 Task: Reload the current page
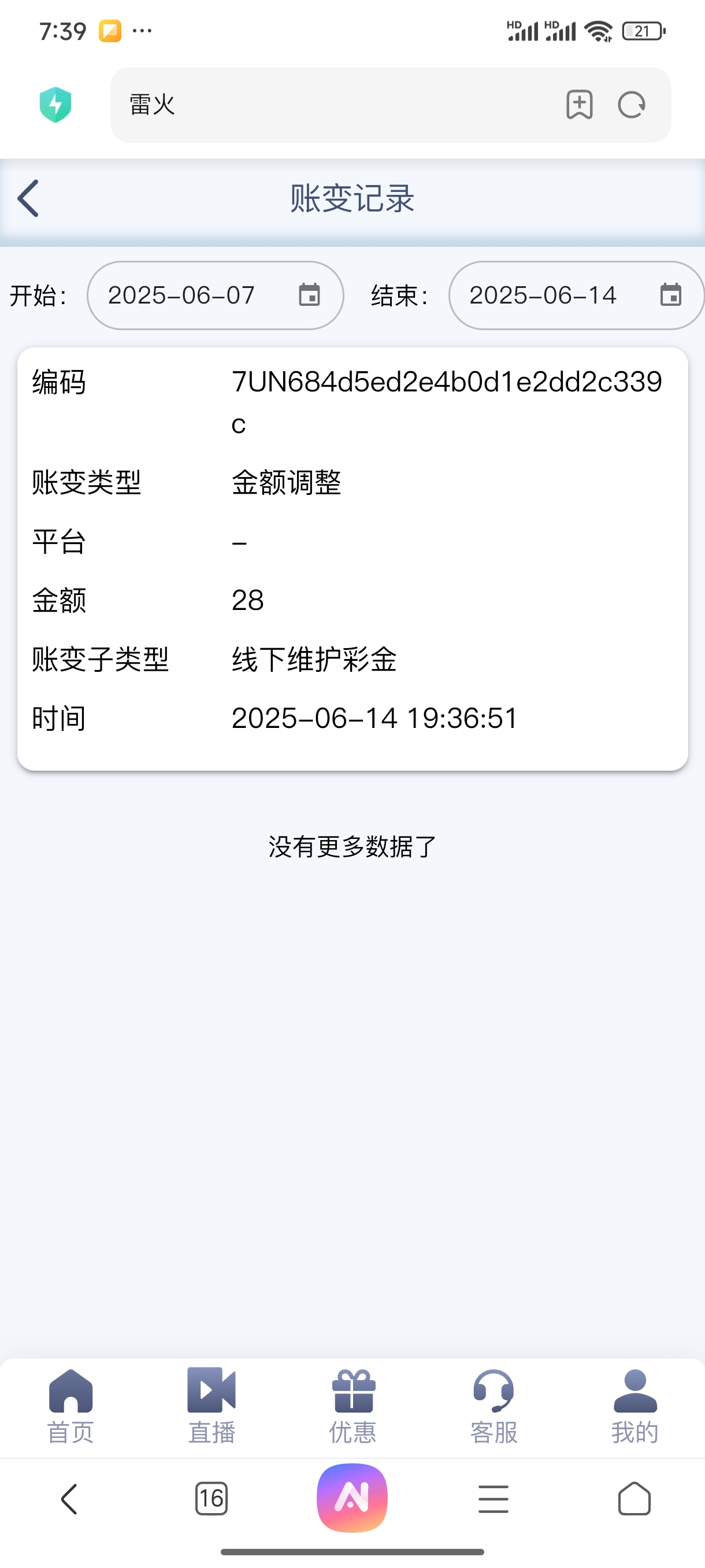click(632, 105)
